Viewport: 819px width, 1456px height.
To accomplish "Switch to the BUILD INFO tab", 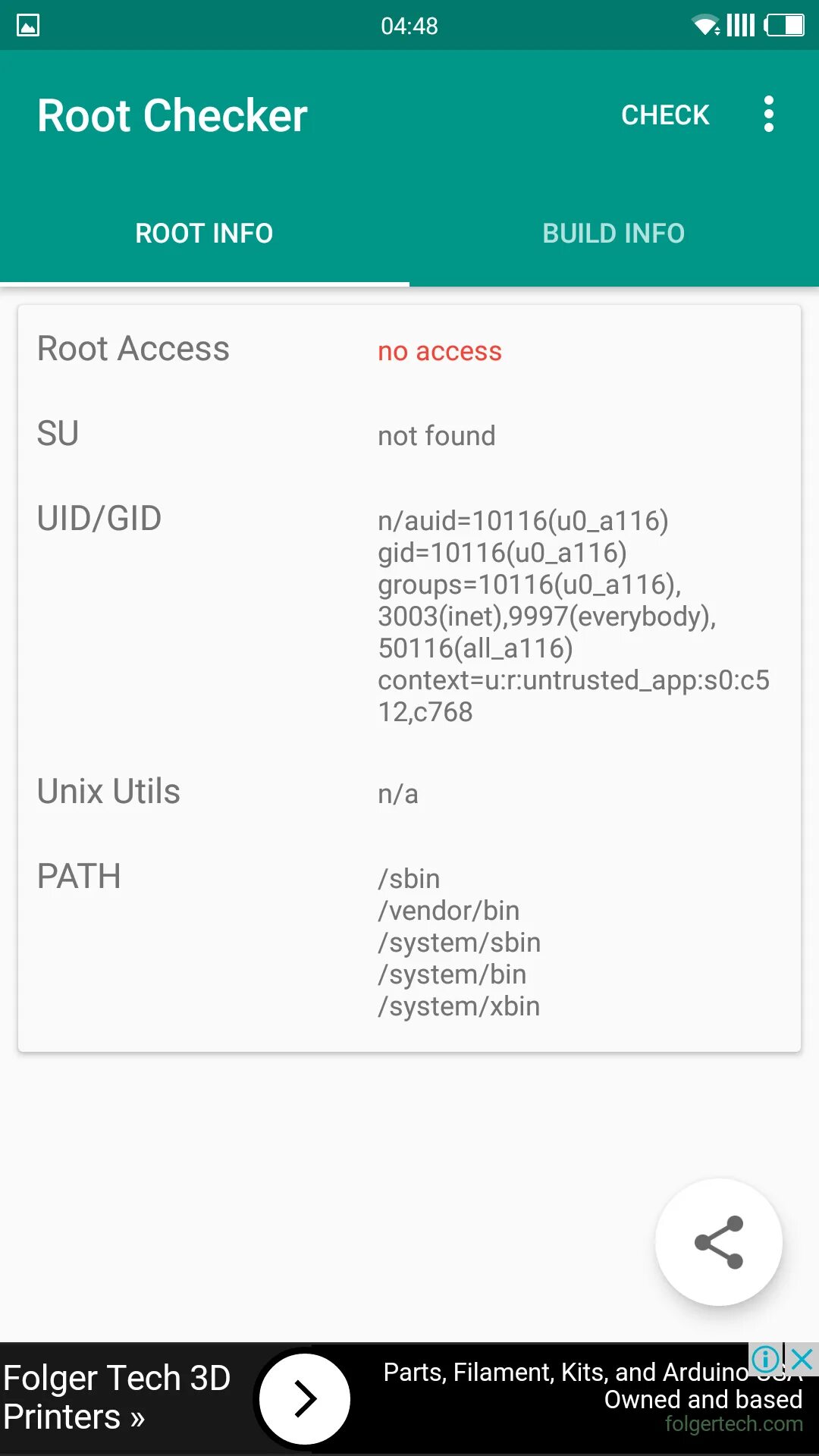I will 614,234.
